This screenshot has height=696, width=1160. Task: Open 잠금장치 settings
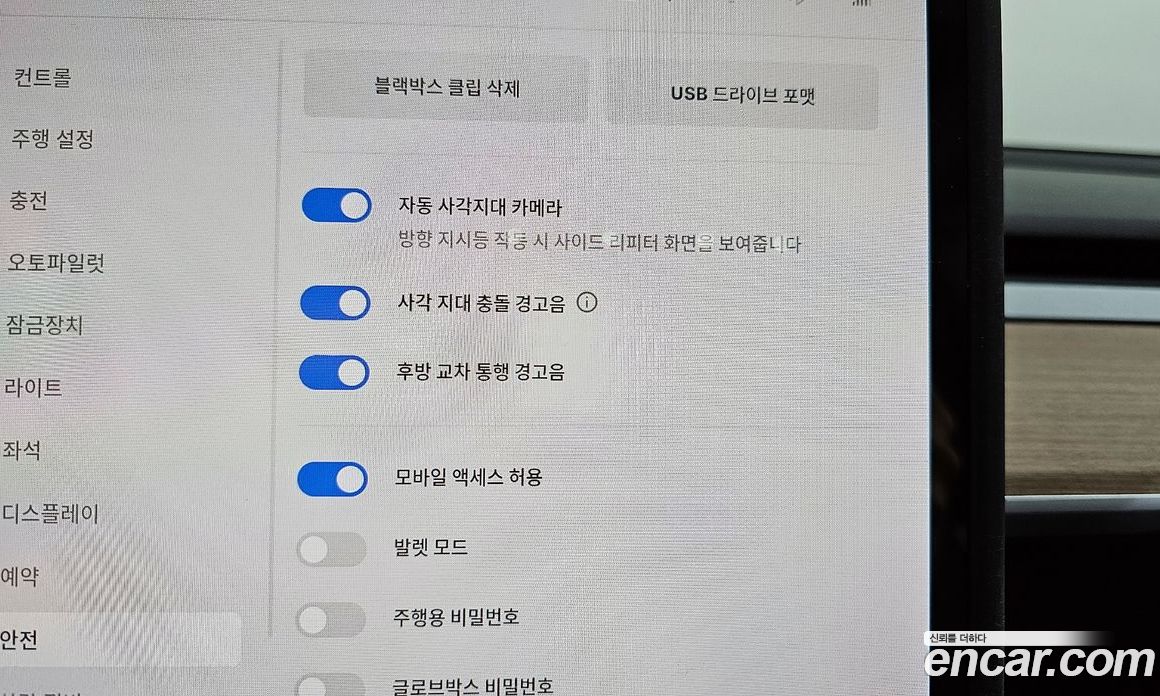click(44, 325)
